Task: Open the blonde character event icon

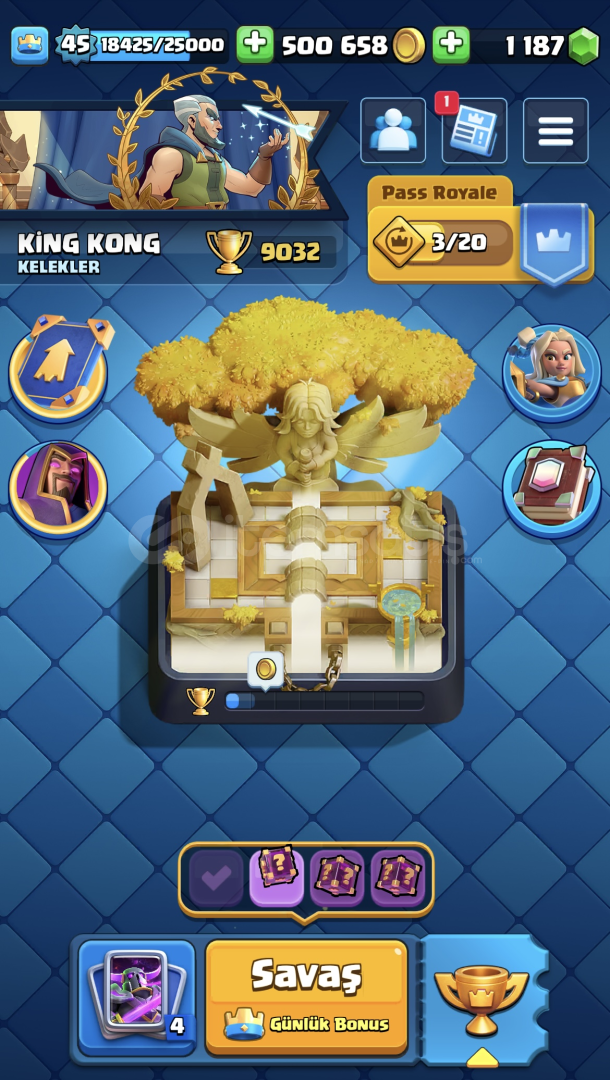Action: [x=551, y=373]
